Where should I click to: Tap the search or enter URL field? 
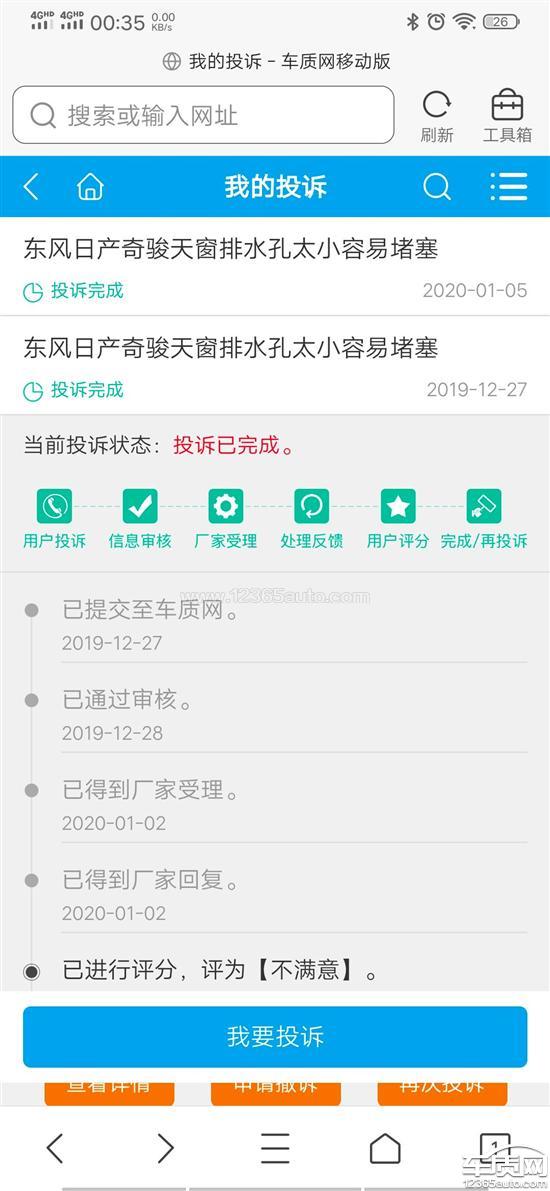click(x=204, y=115)
